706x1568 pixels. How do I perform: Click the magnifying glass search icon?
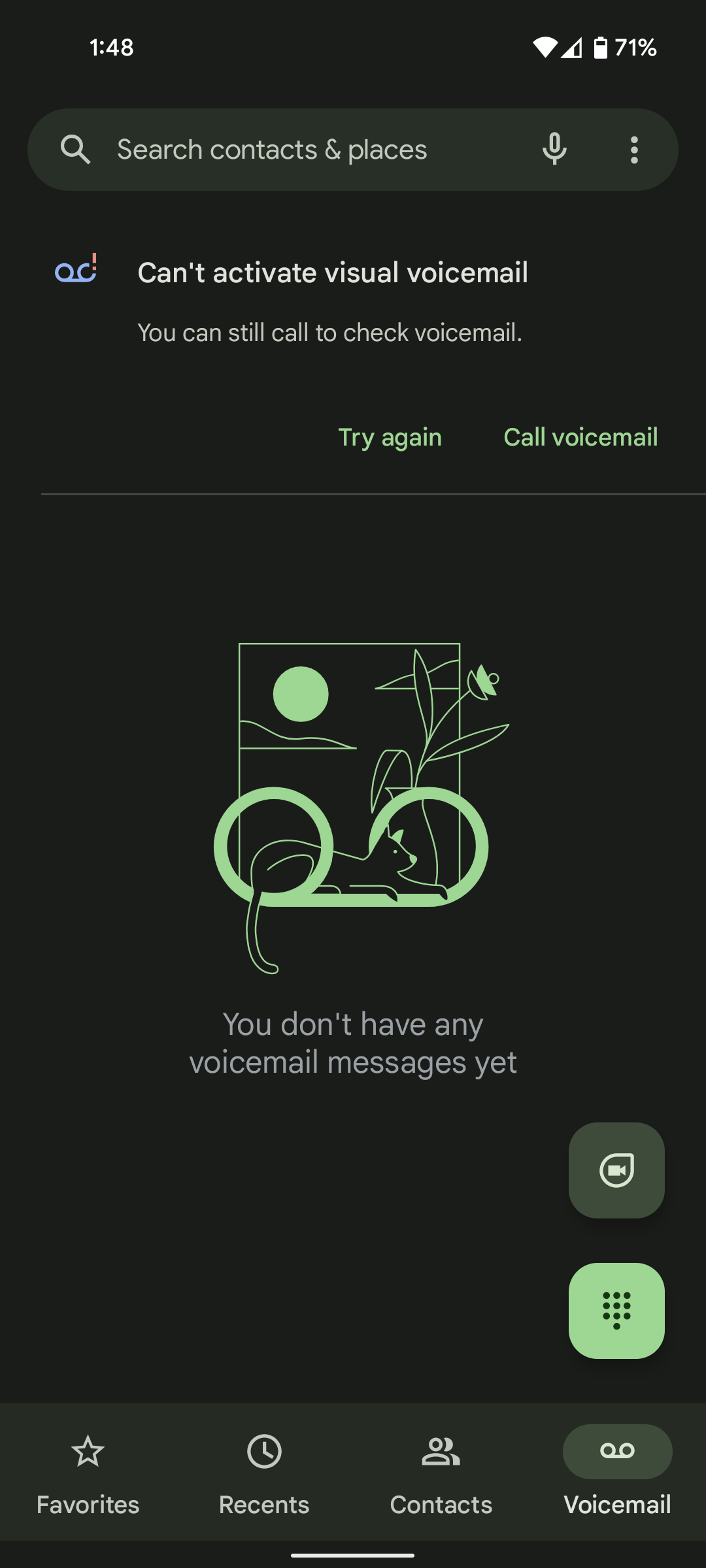click(x=76, y=149)
